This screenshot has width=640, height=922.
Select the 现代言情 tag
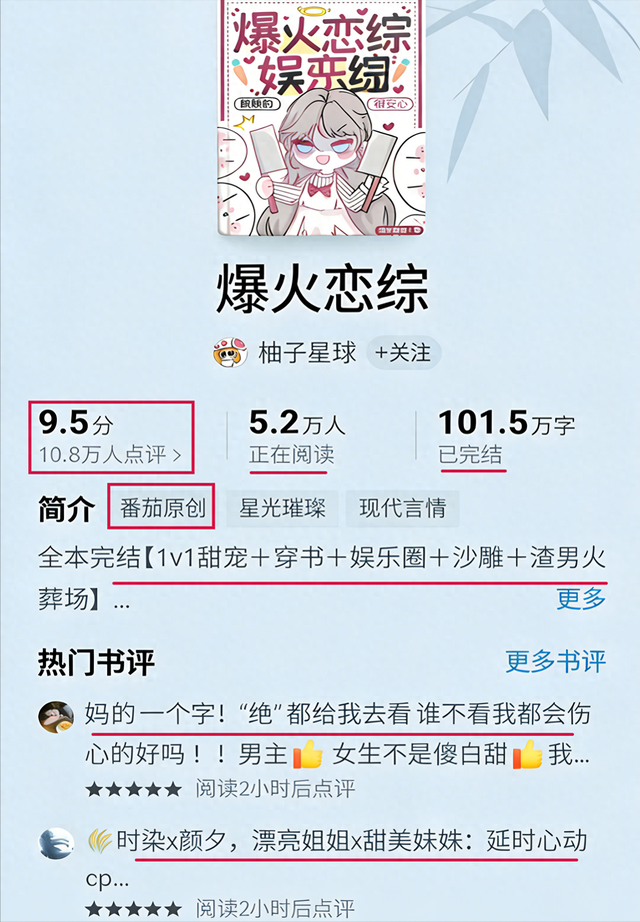(x=403, y=509)
